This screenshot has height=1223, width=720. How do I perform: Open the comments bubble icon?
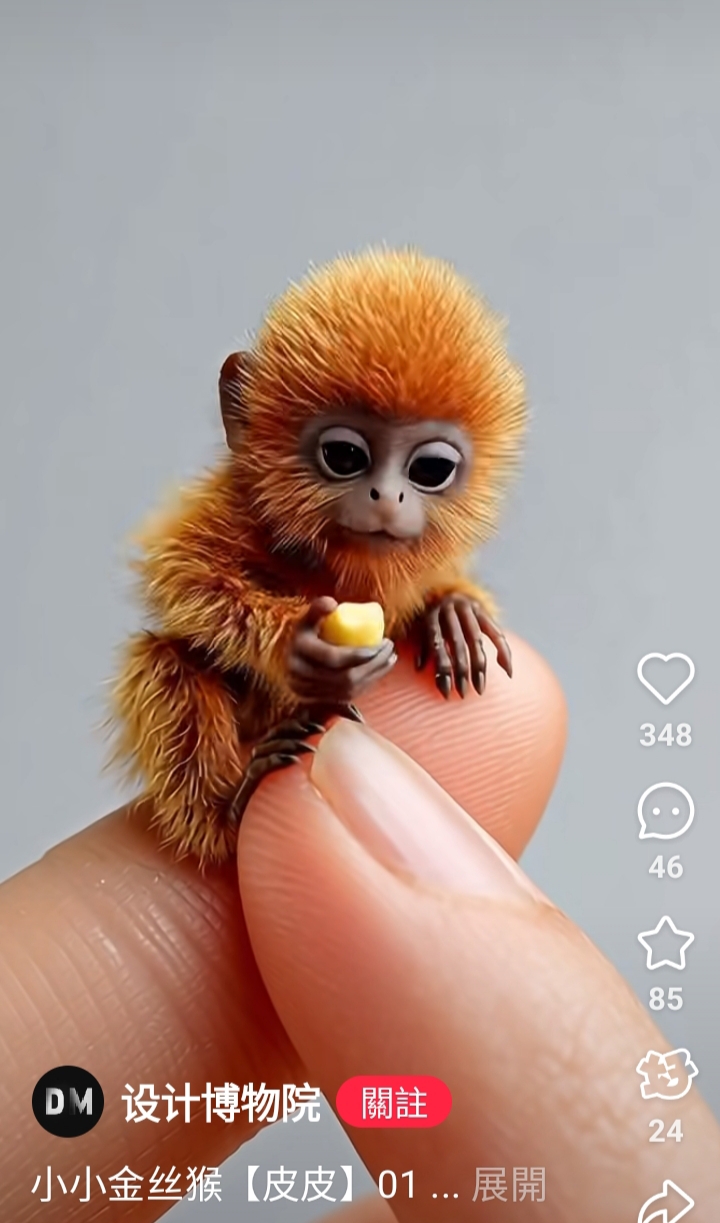click(x=666, y=811)
